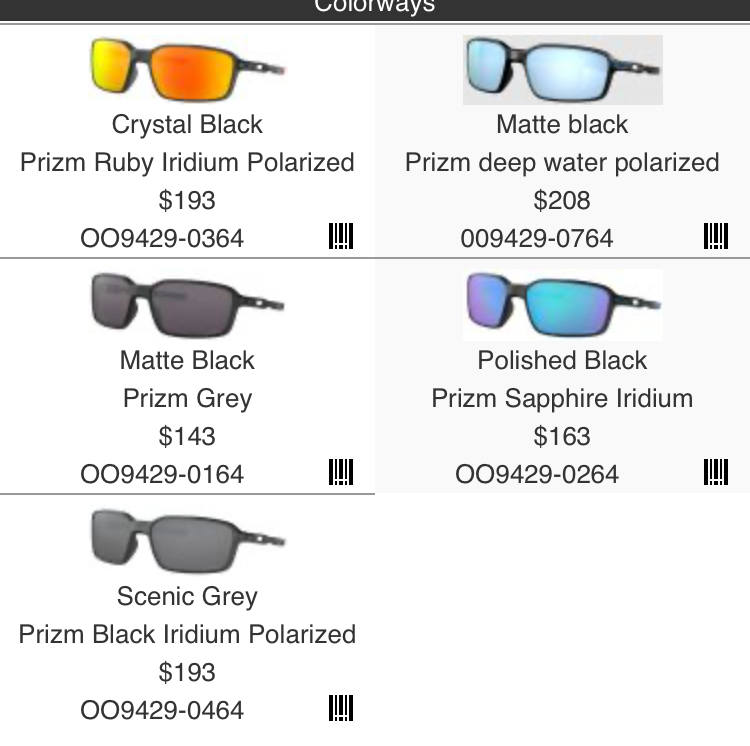Display the barcode next to OO9429-0264
The image size is (750, 746).
(x=716, y=473)
